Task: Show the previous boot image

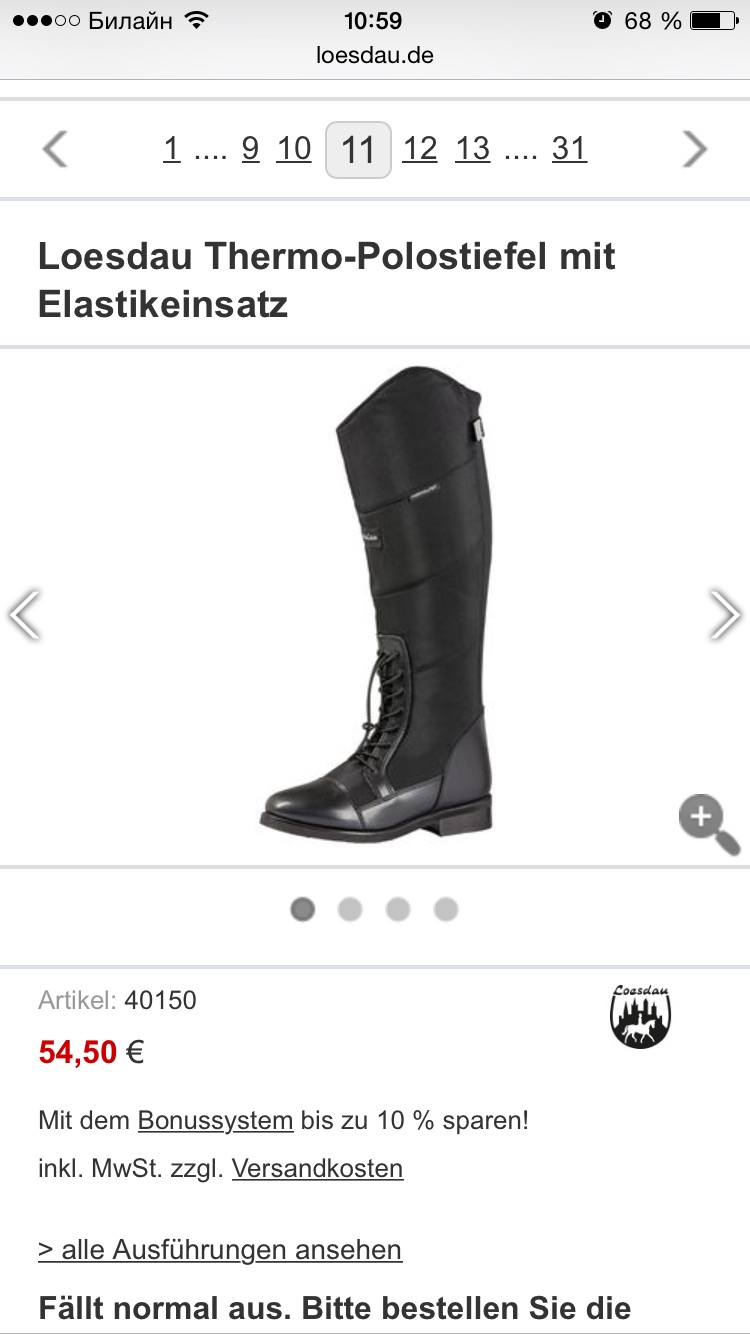Action: 25,614
